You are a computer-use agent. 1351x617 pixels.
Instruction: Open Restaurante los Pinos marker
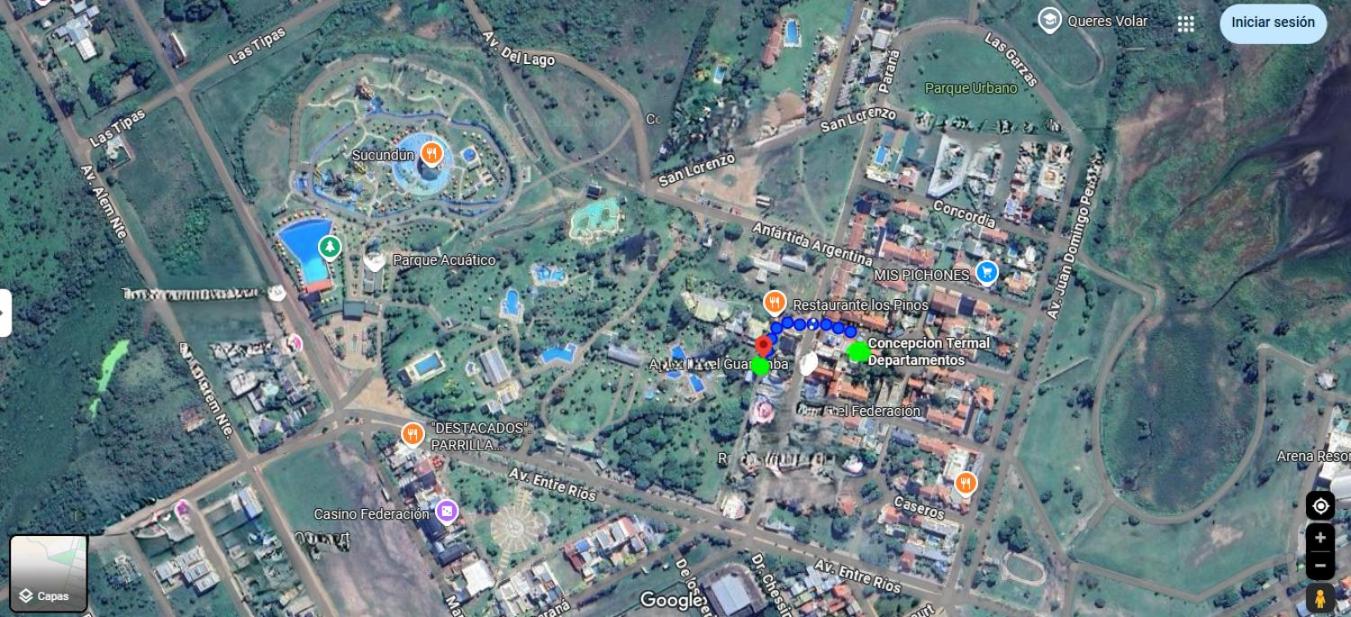click(x=774, y=302)
